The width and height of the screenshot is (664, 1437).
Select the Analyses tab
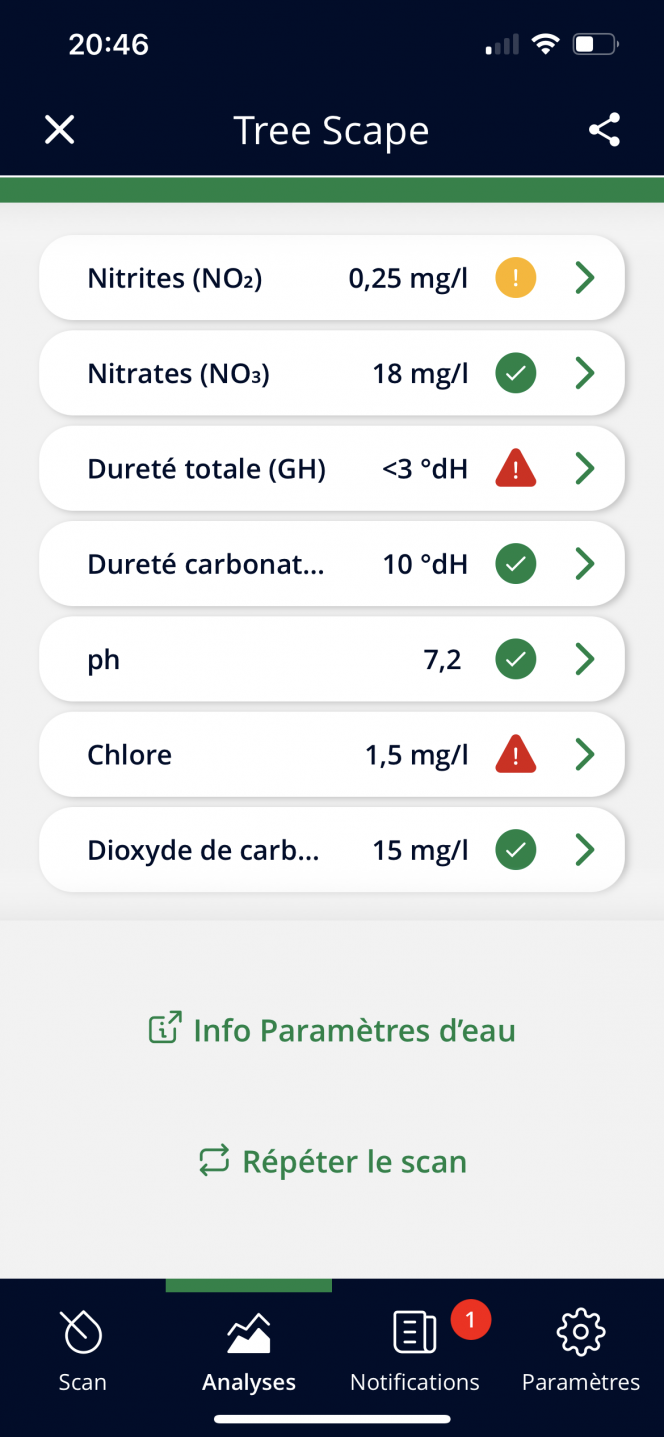[249, 1352]
